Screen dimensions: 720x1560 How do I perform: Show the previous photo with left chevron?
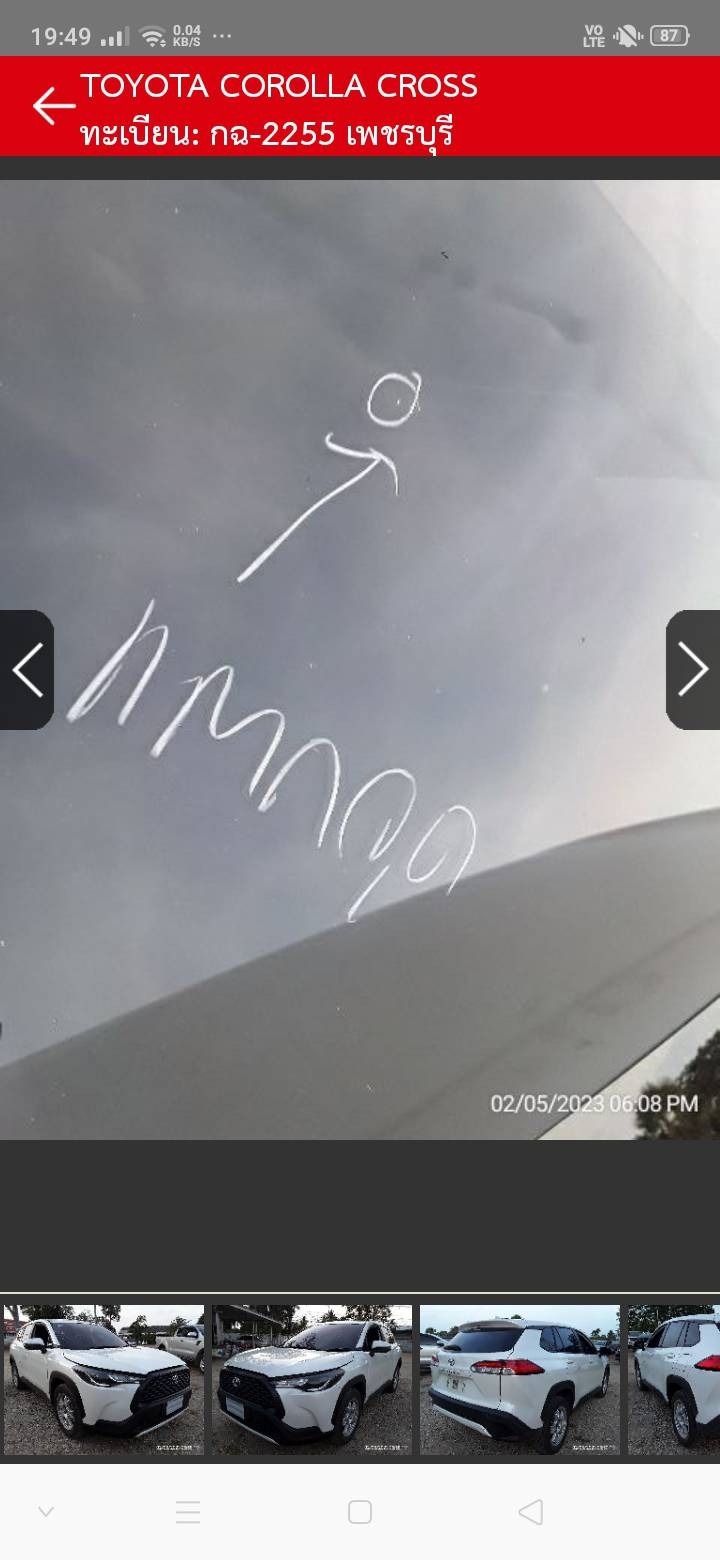[x=27, y=670]
